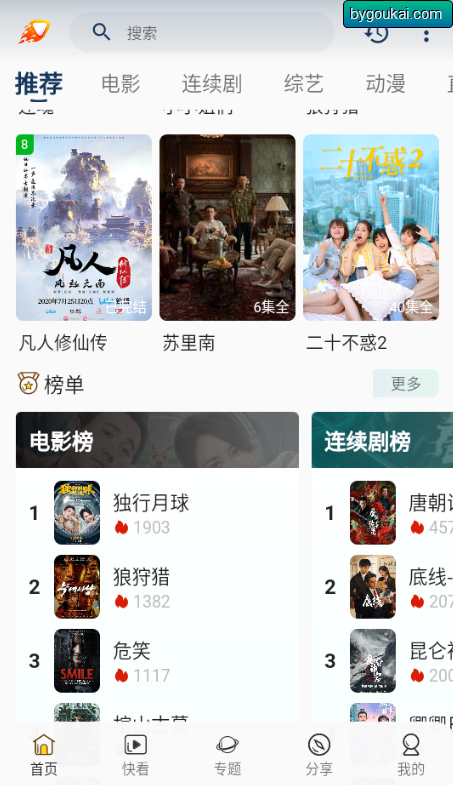The image size is (453, 785).
Task: Switch to the 电影 tab
Action: [x=121, y=84]
